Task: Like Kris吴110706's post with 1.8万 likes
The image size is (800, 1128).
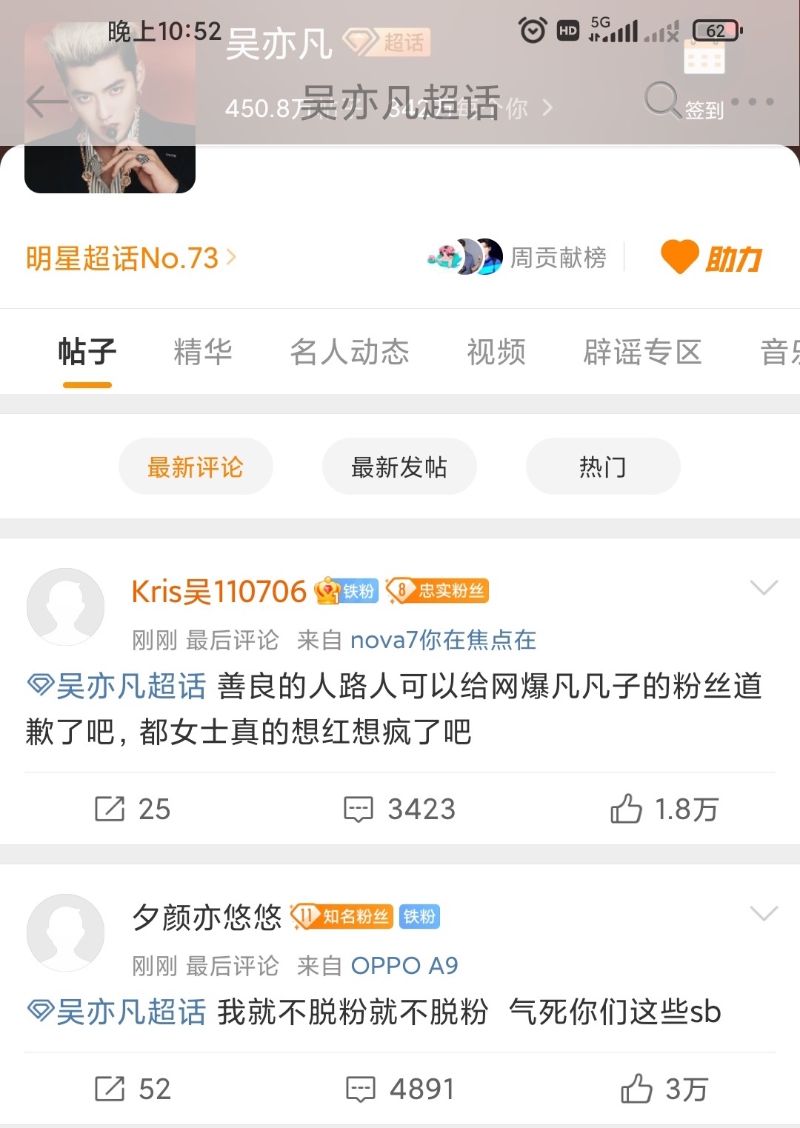Action: (664, 809)
